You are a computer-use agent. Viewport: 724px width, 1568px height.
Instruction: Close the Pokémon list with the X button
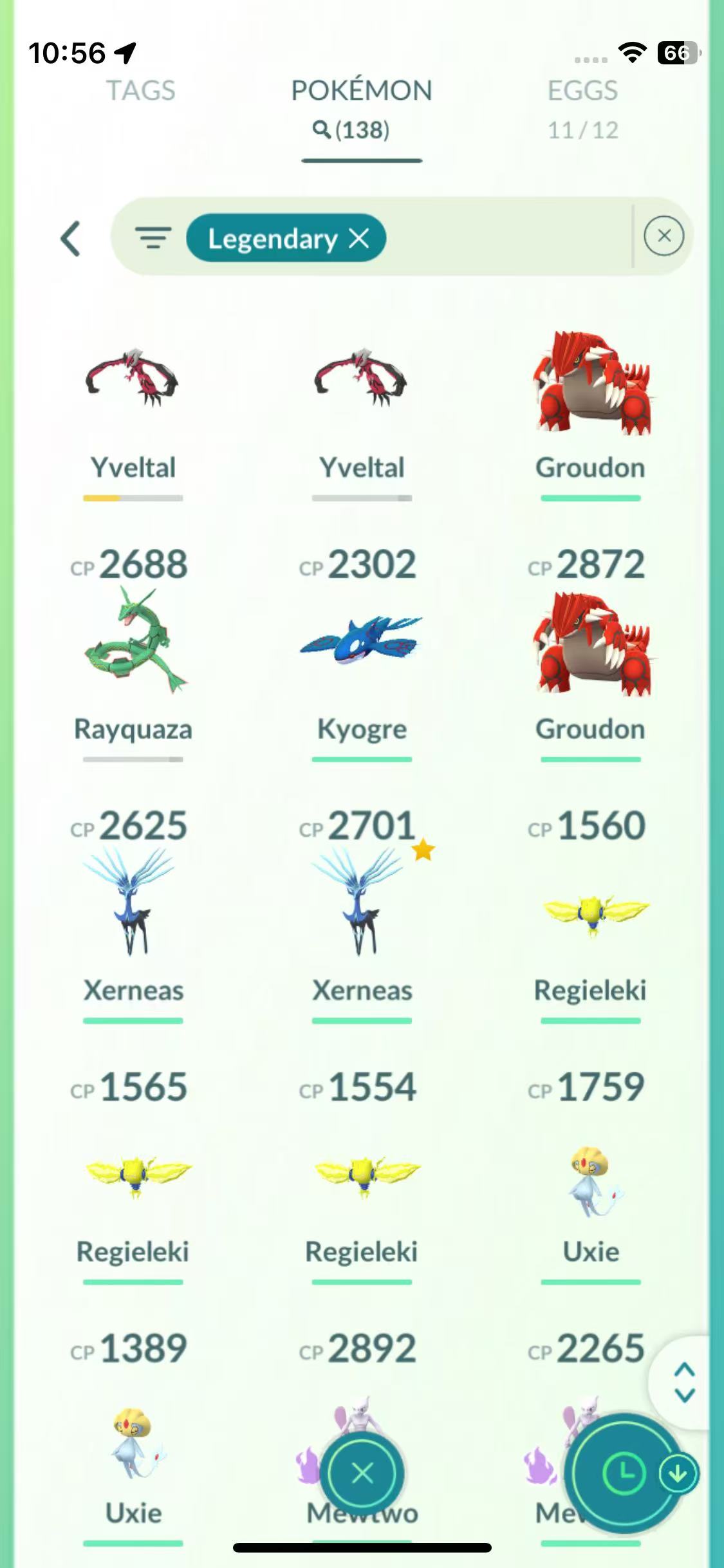[362, 1473]
